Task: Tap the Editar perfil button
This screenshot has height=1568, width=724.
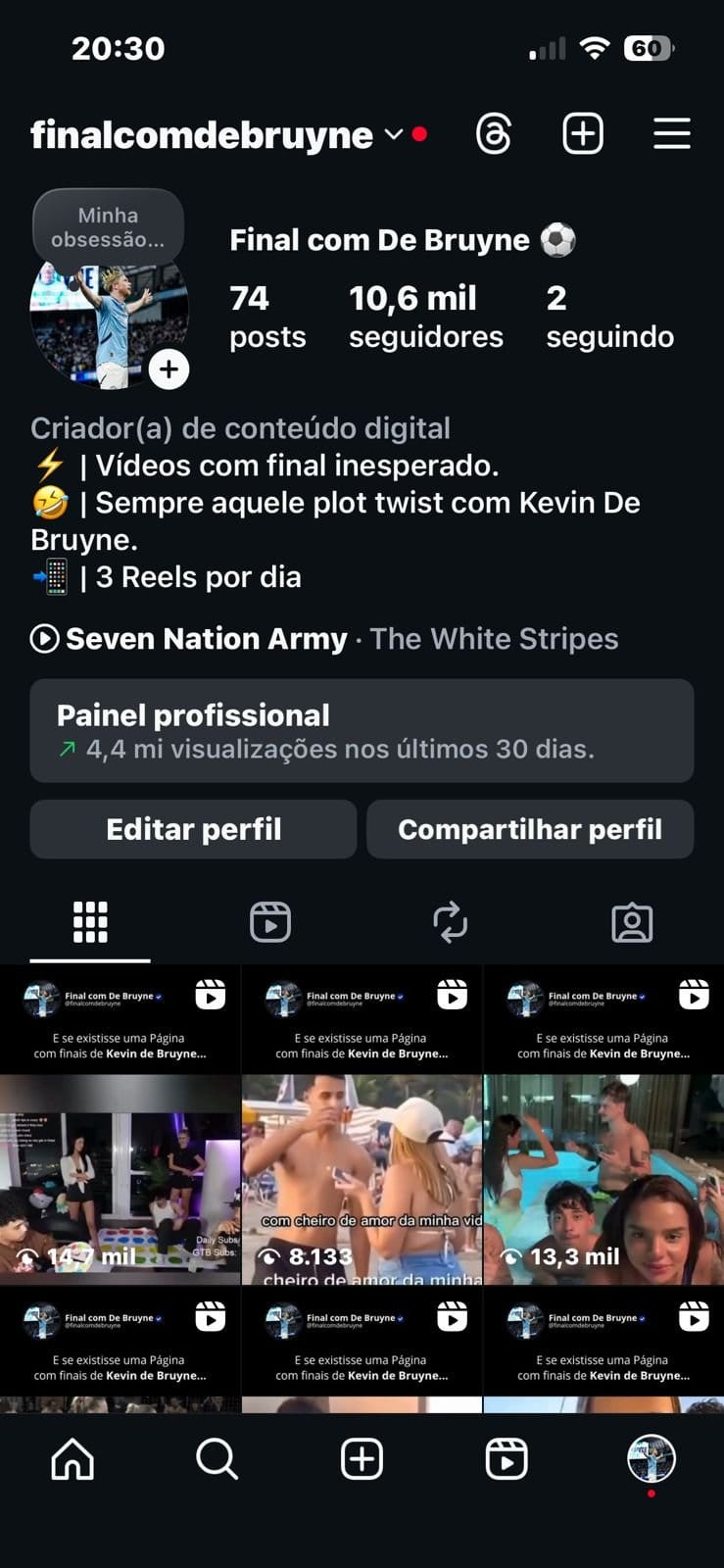Action: tap(193, 829)
